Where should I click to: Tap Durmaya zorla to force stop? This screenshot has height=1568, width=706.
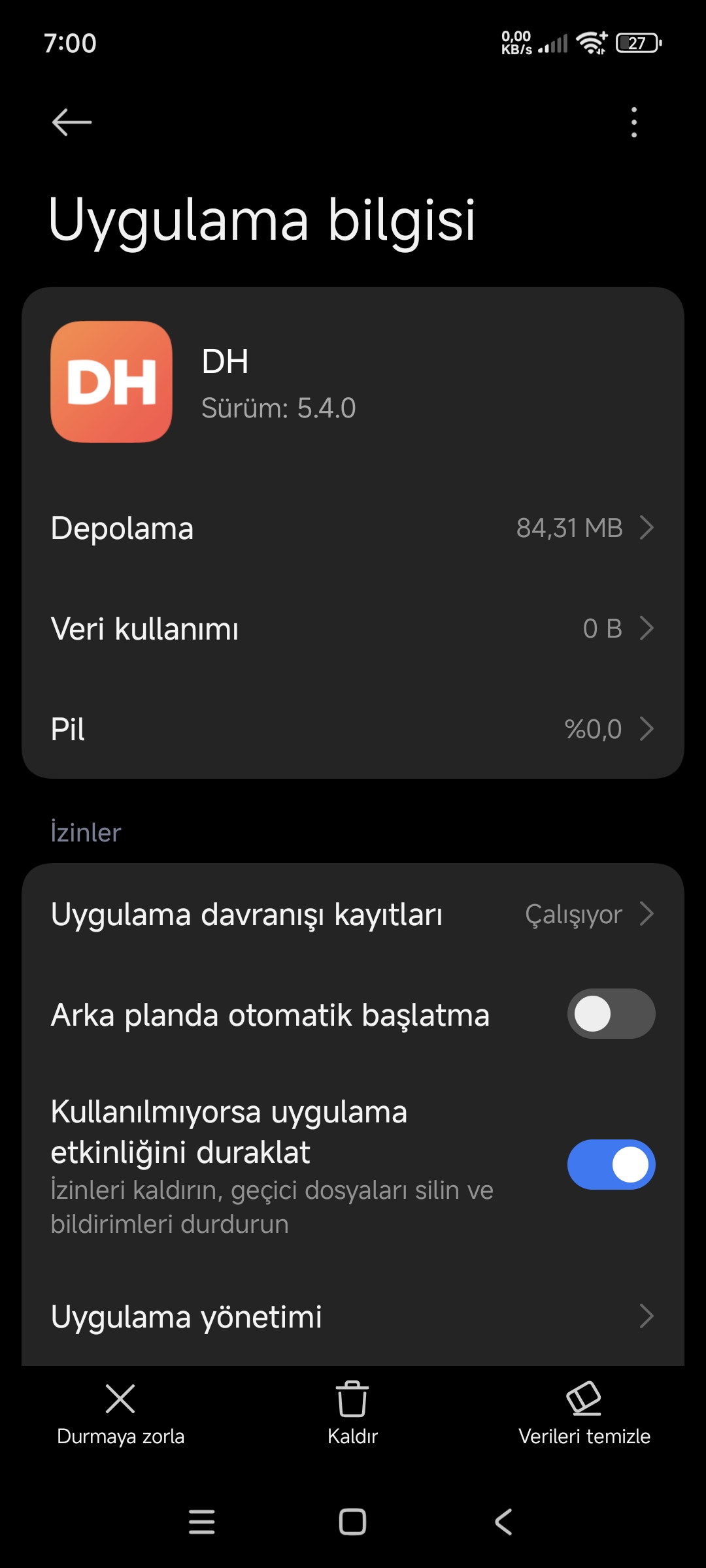pyautogui.click(x=120, y=1414)
